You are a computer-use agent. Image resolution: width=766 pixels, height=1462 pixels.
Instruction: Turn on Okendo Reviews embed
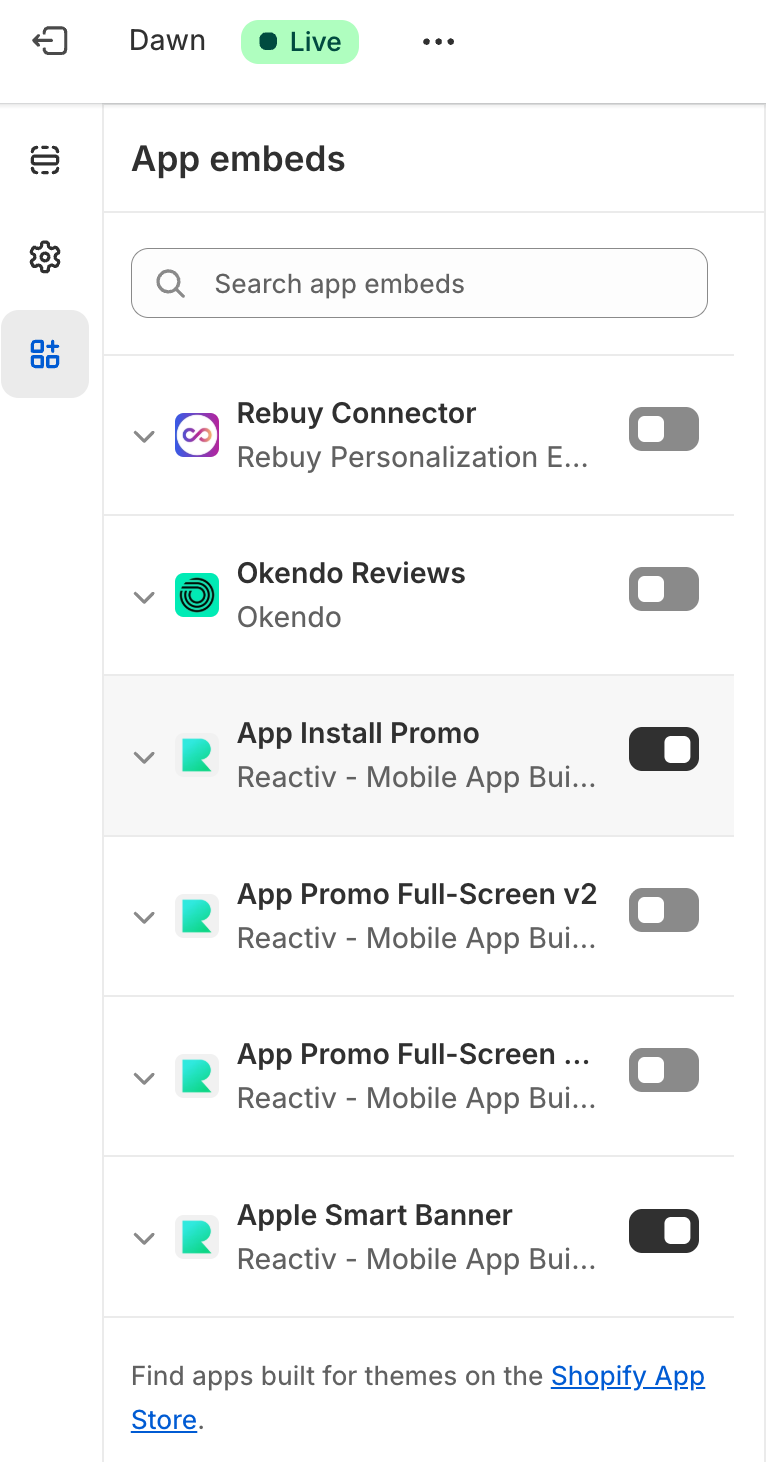pos(663,590)
